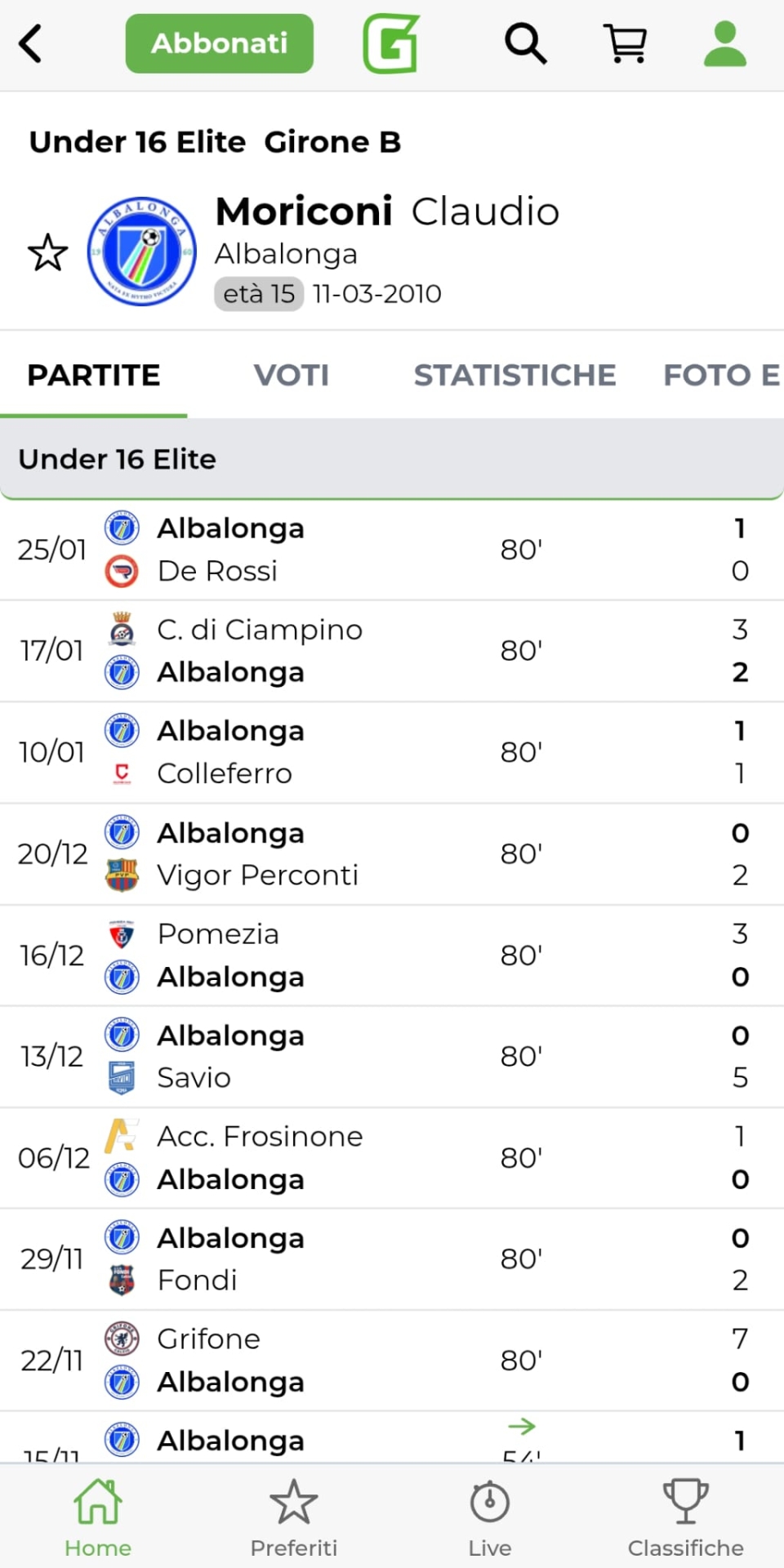Tap the green Abbonati button

click(219, 43)
